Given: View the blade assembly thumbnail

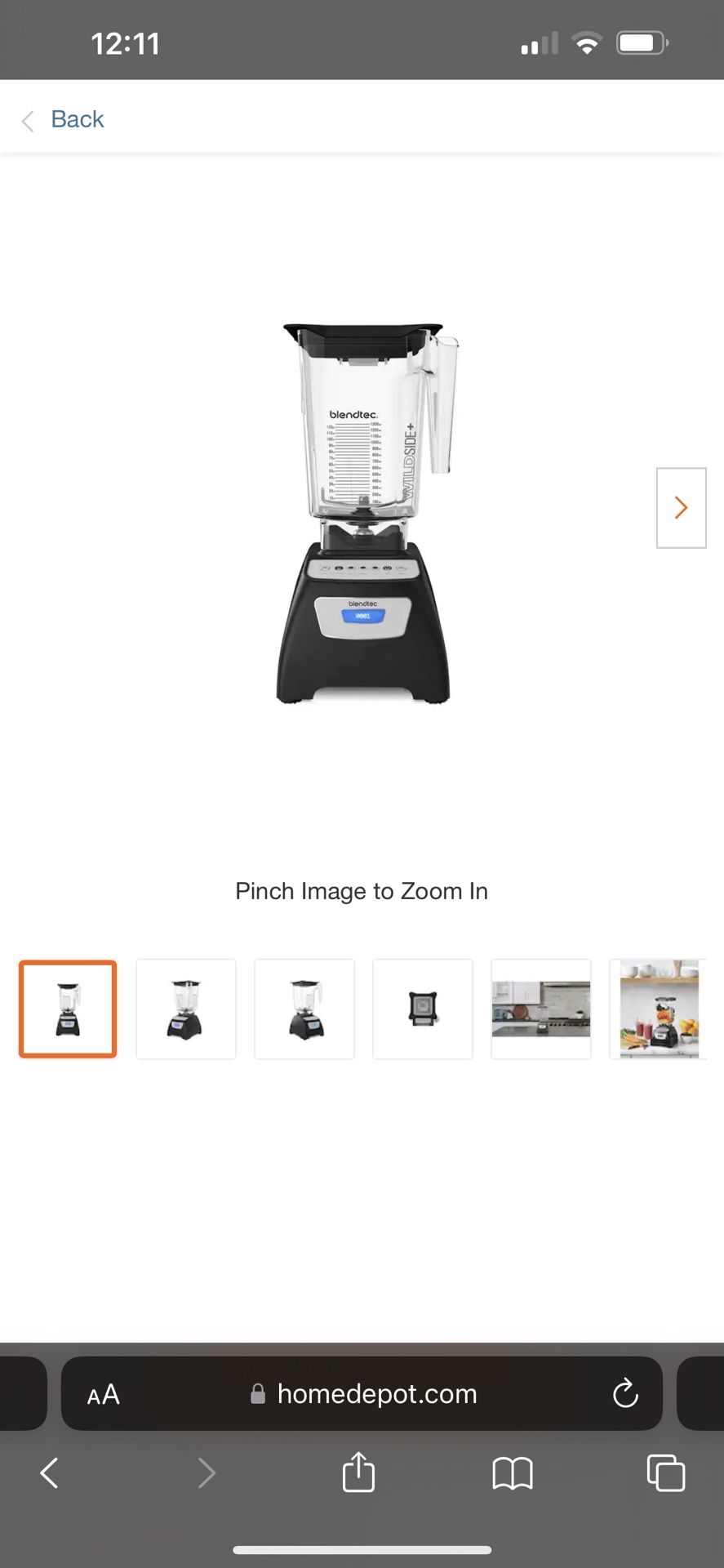Looking at the screenshot, I should click(x=423, y=1009).
